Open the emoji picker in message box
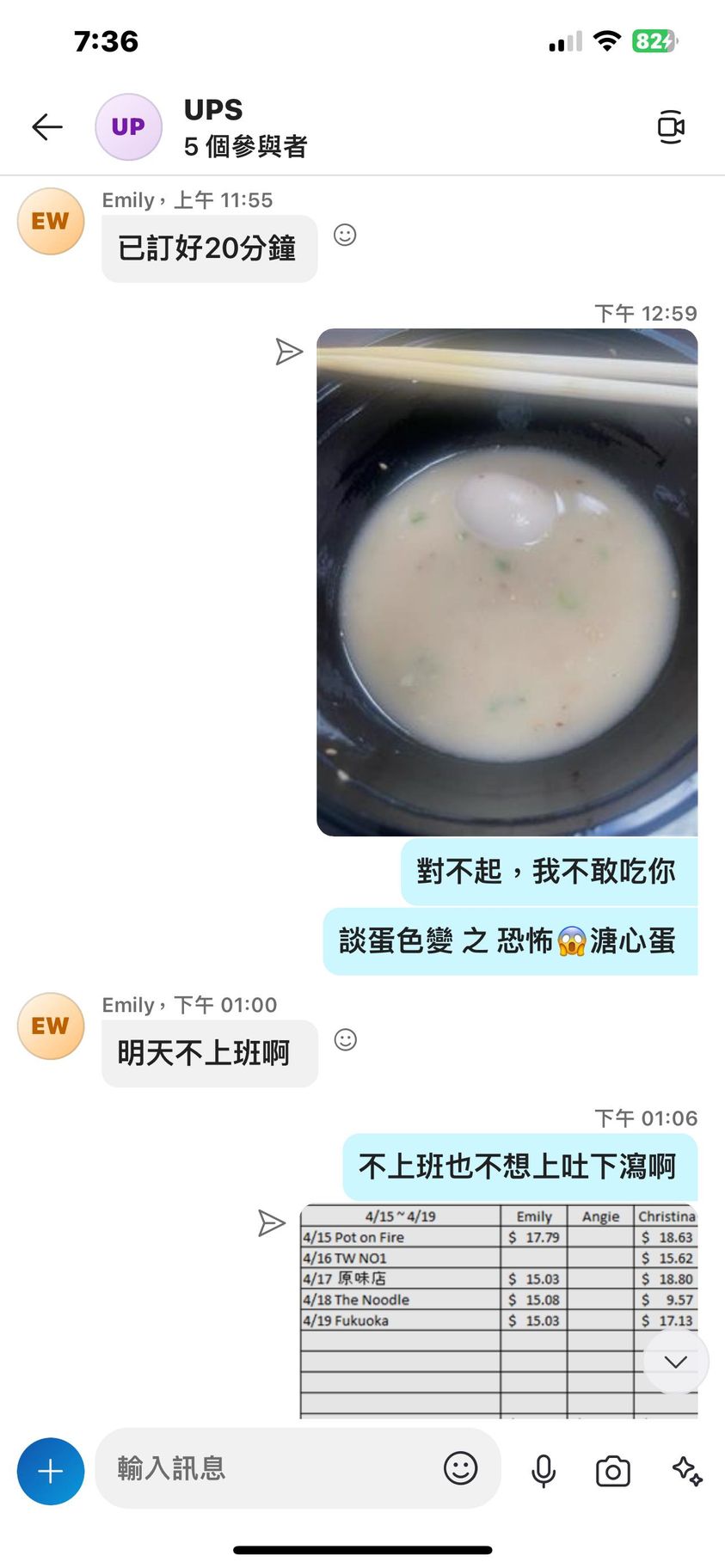 pos(460,1468)
